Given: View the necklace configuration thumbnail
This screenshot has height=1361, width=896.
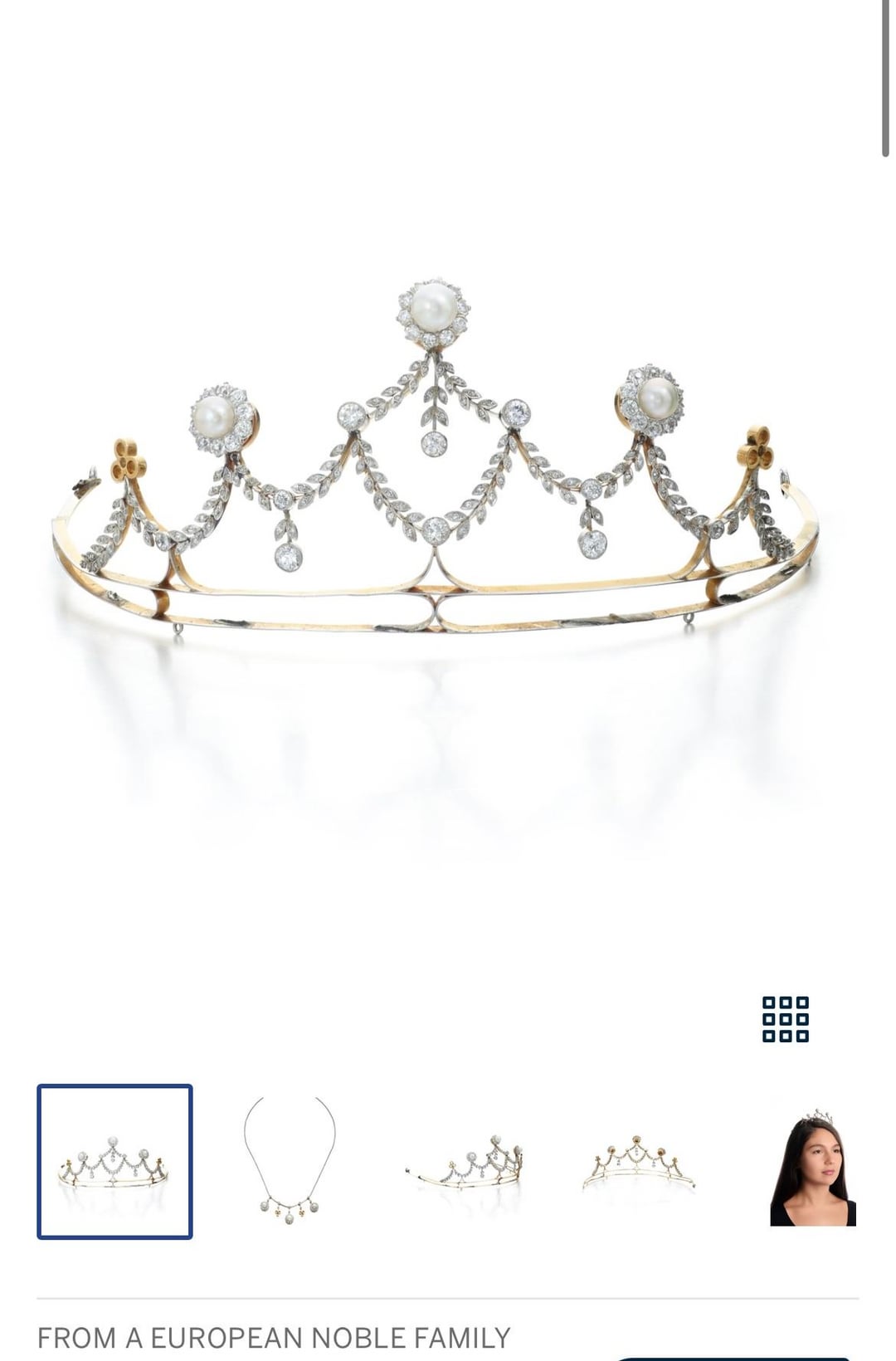Looking at the screenshot, I should (290, 1161).
